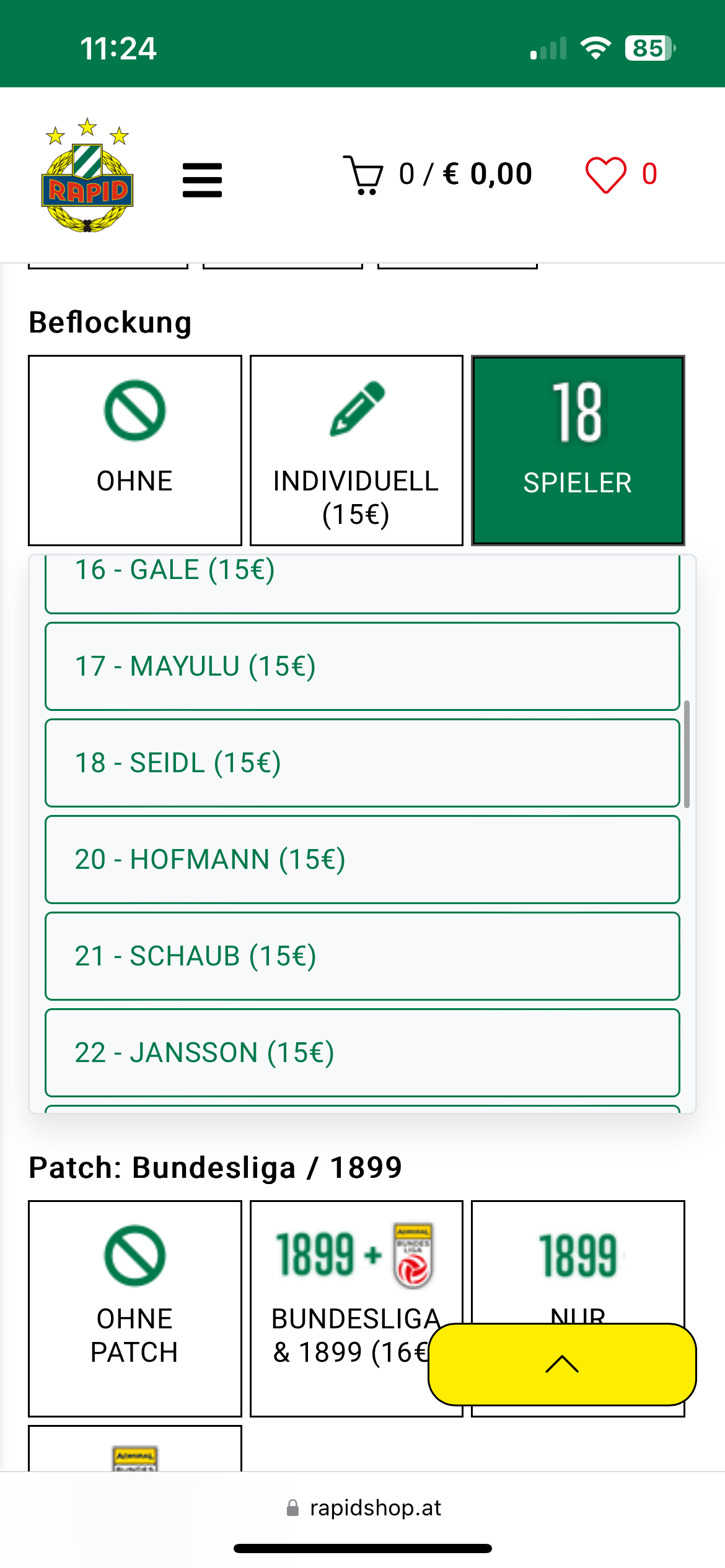The image size is (725, 1568).
Task: Pick player 17 - MAYULU
Action: pos(362,666)
